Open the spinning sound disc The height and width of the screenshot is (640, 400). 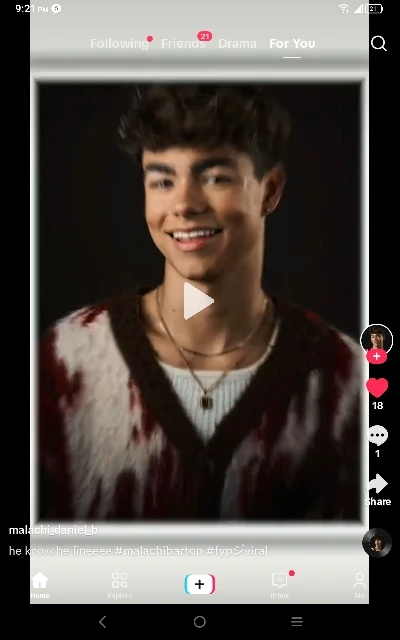click(377, 543)
